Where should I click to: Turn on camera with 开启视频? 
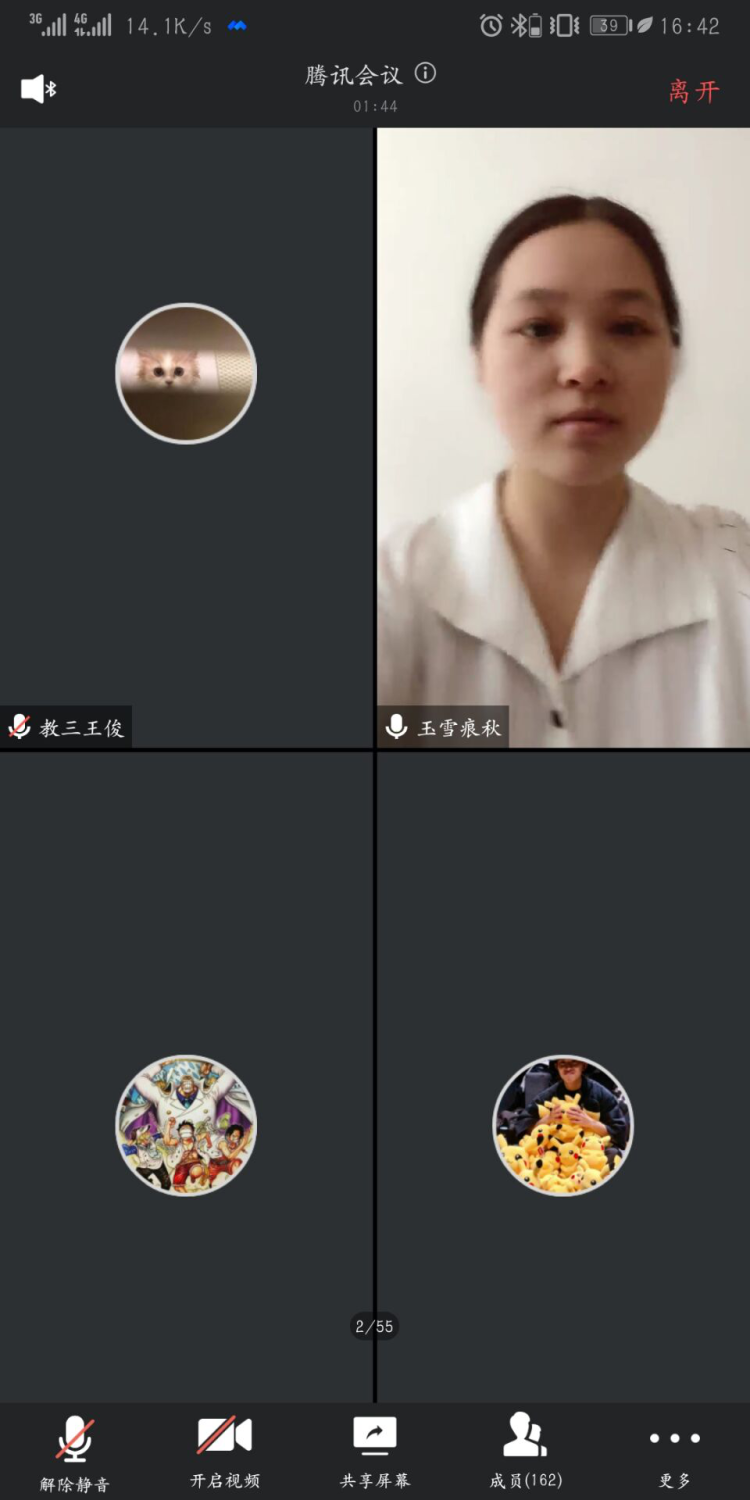coord(225,1452)
